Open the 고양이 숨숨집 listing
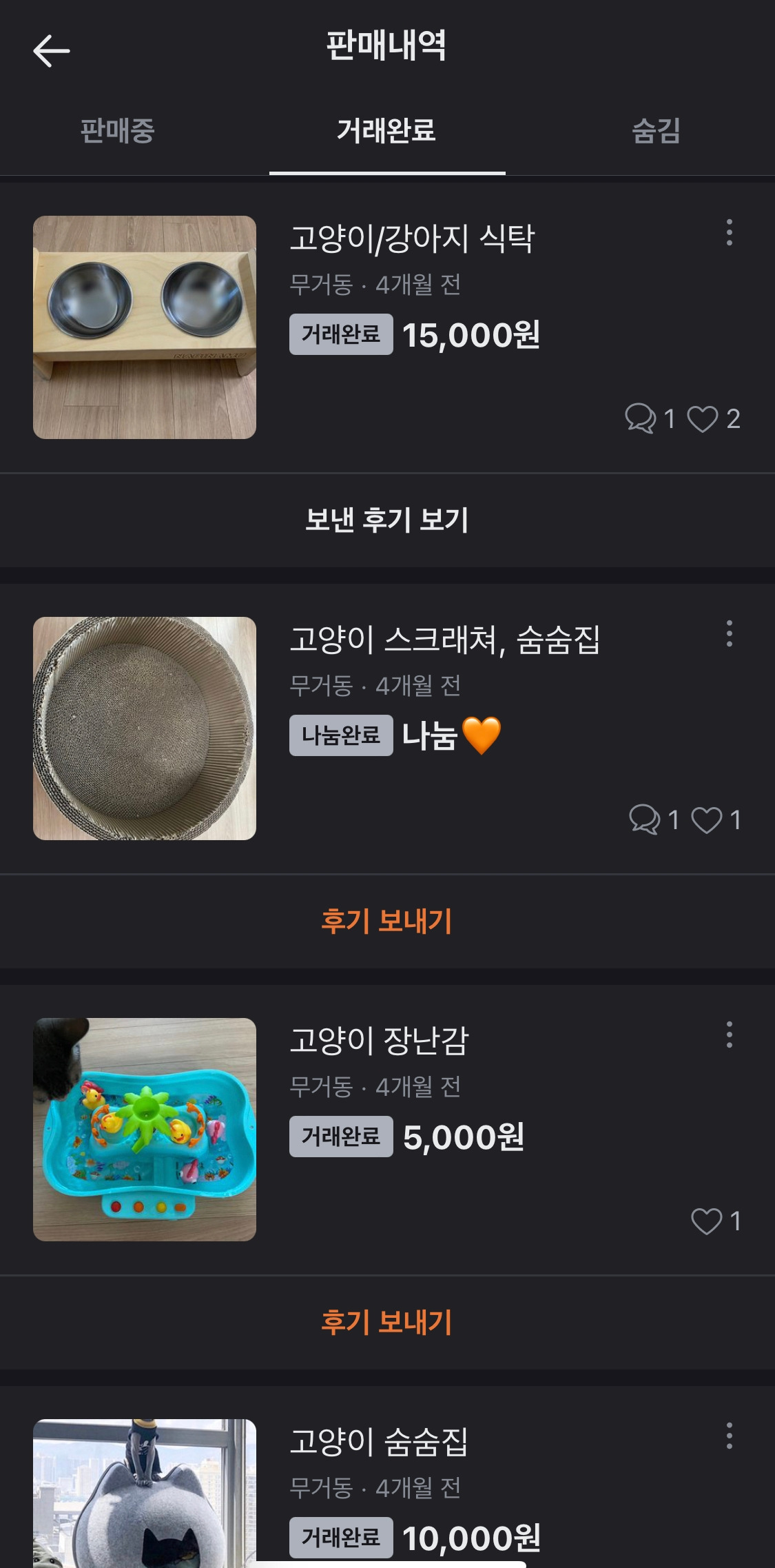Viewport: 775px width, 1568px height. (x=379, y=1442)
